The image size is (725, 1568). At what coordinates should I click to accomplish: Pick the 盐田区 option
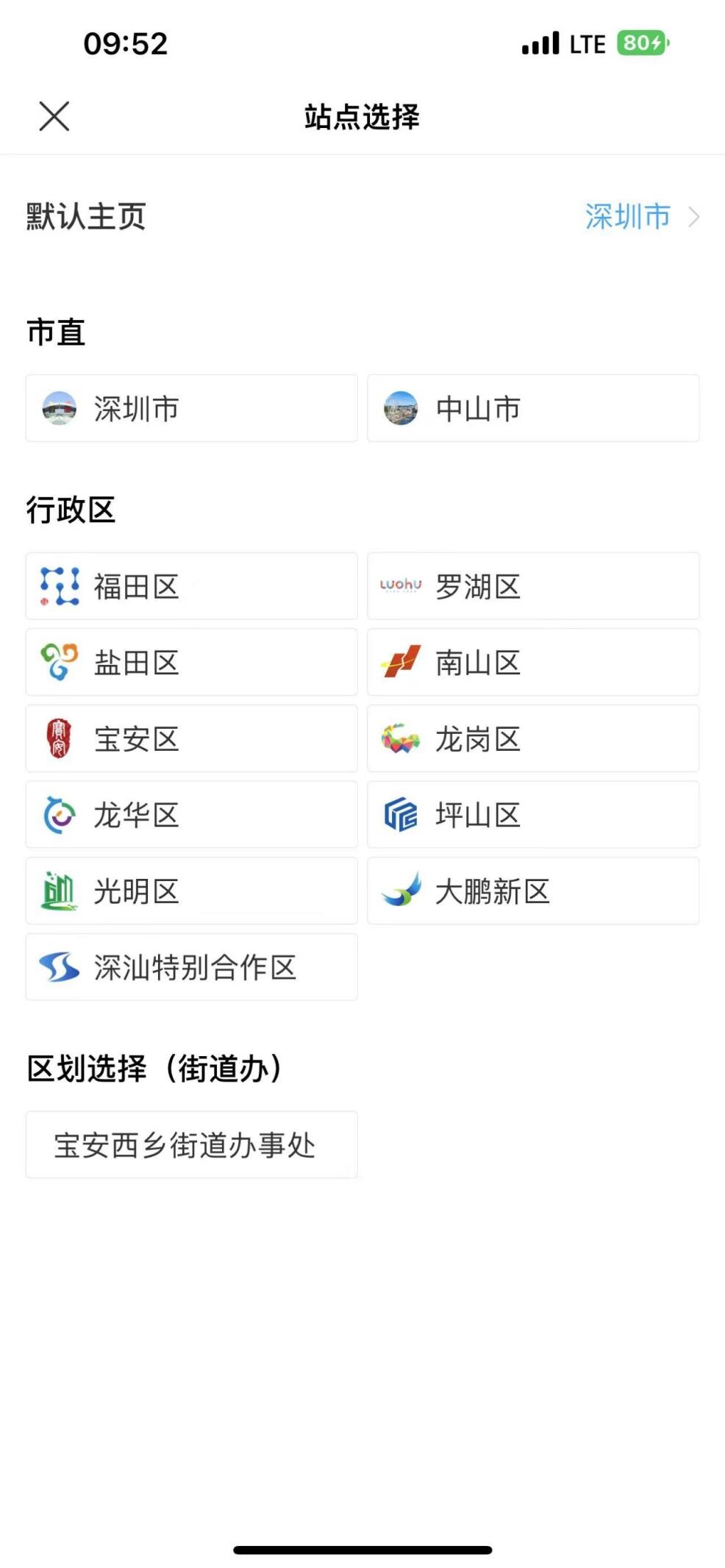(x=191, y=663)
